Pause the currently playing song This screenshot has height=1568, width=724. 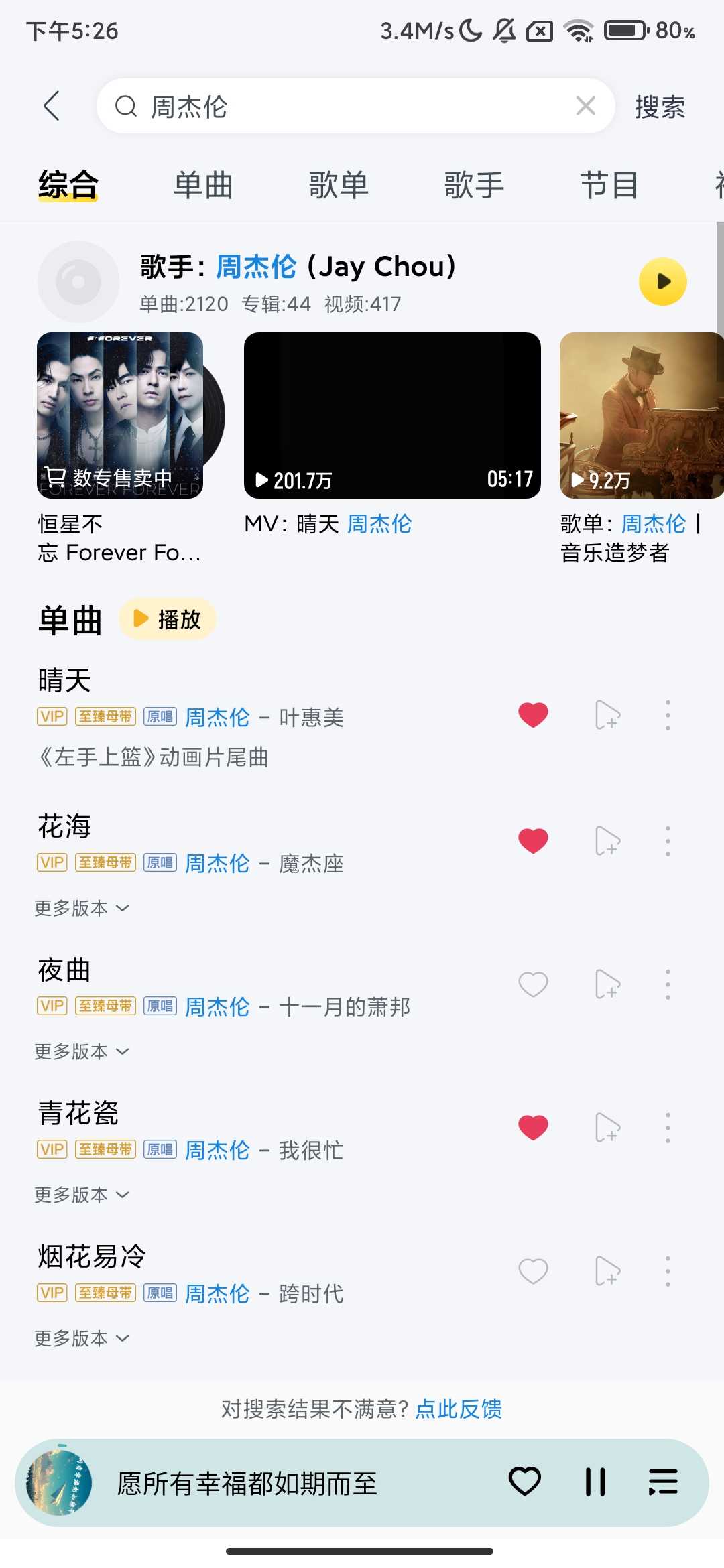coord(595,1482)
